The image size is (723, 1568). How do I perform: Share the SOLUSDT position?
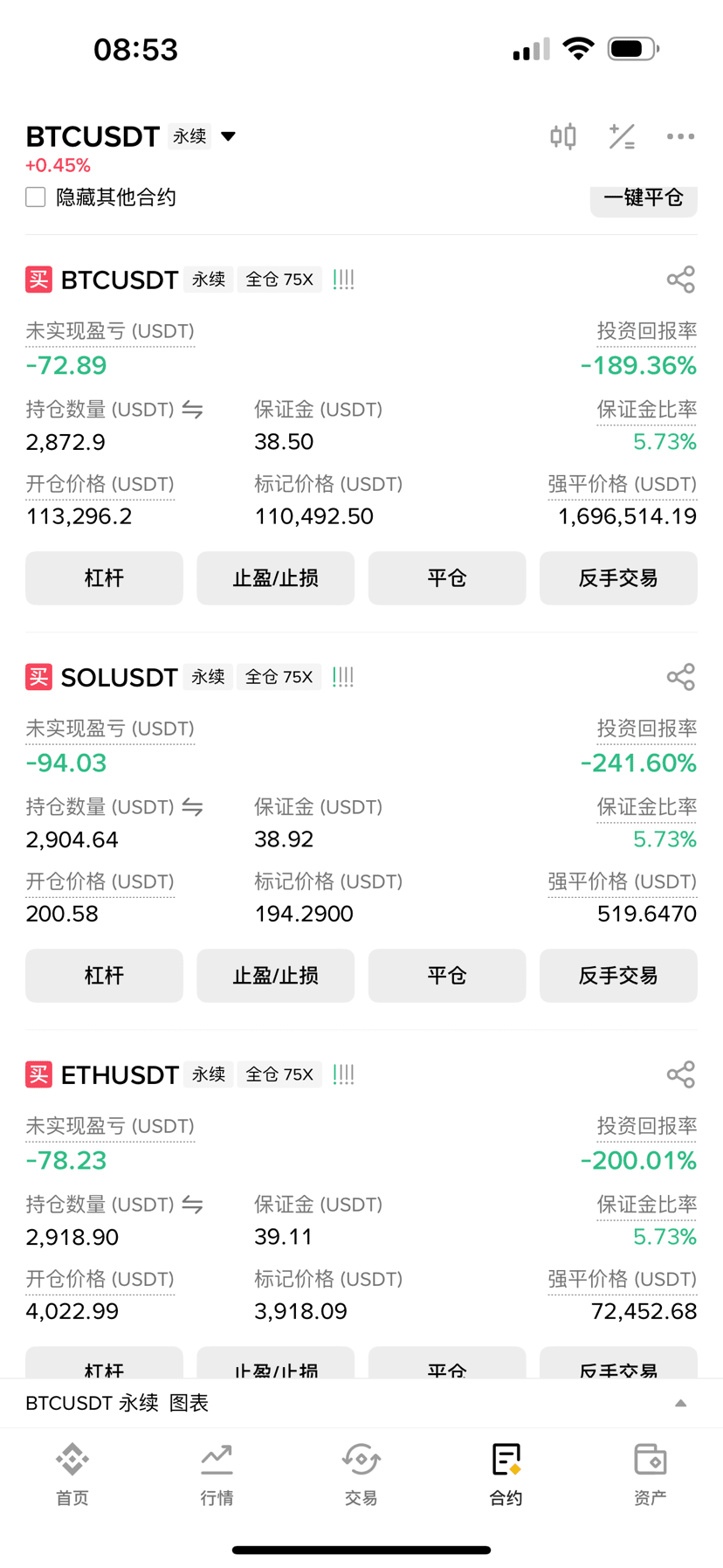coord(680,677)
